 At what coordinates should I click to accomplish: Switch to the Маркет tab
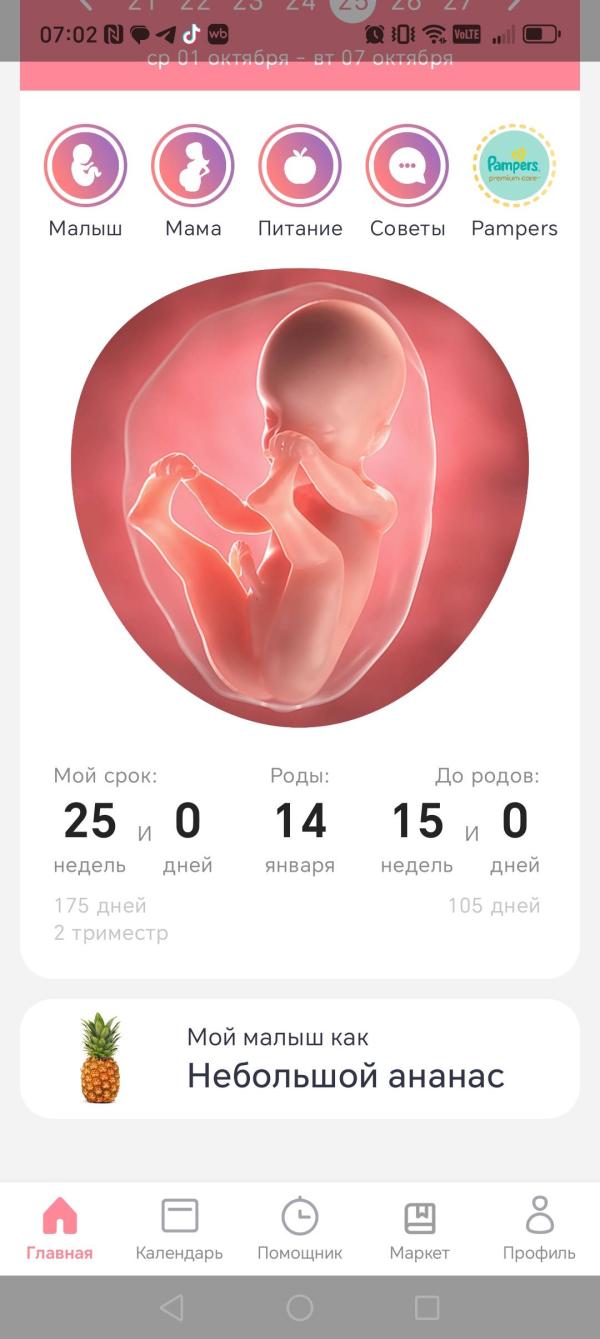(x=420, y=1229)
